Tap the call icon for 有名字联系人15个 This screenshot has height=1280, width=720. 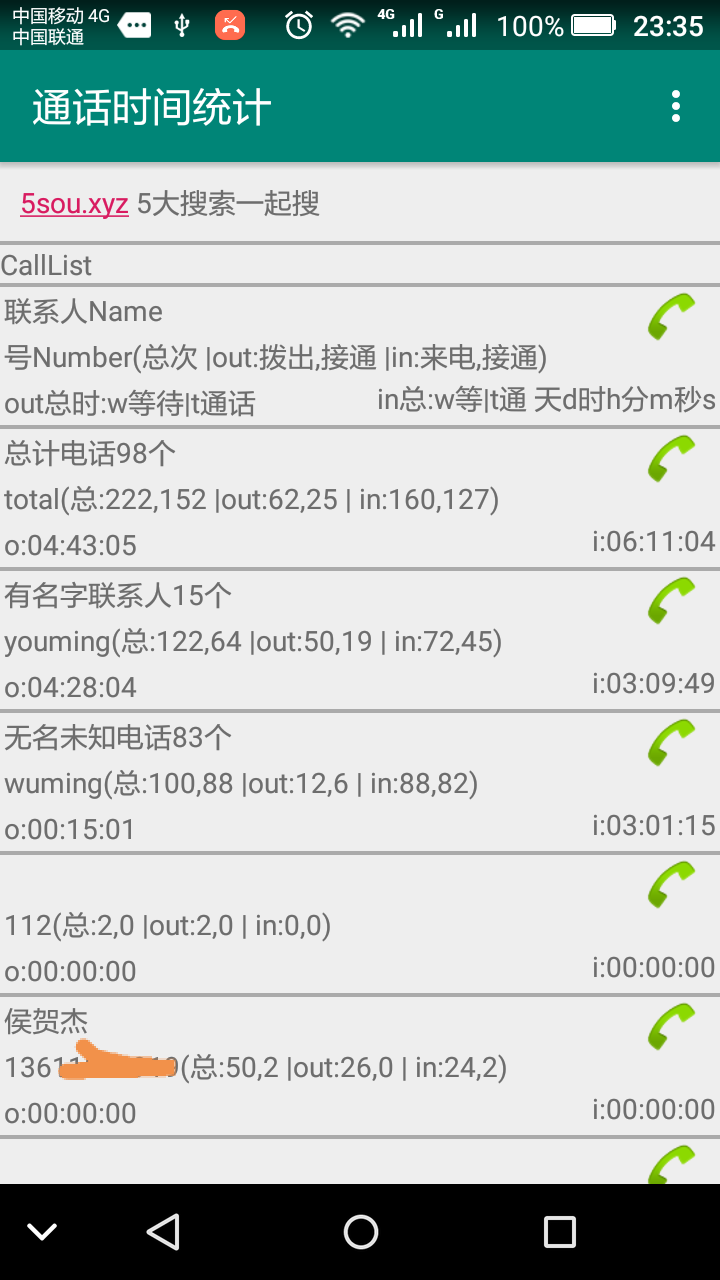pyautogui.click(x=671, y=601)
